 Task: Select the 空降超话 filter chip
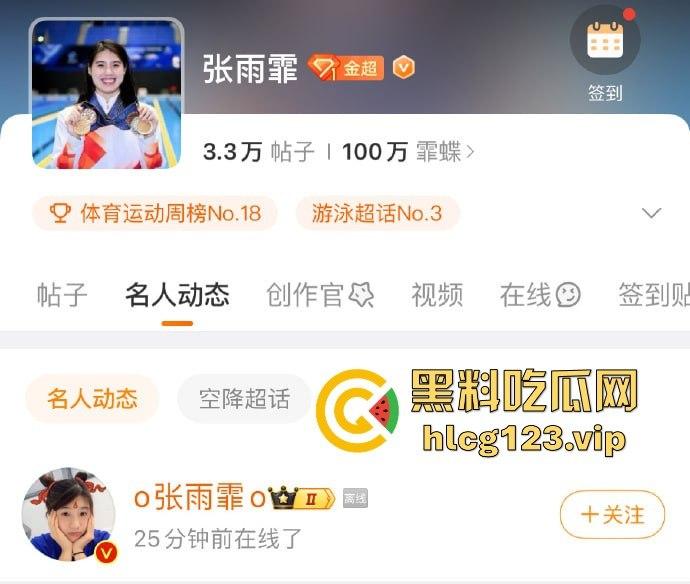pos(244,400)
